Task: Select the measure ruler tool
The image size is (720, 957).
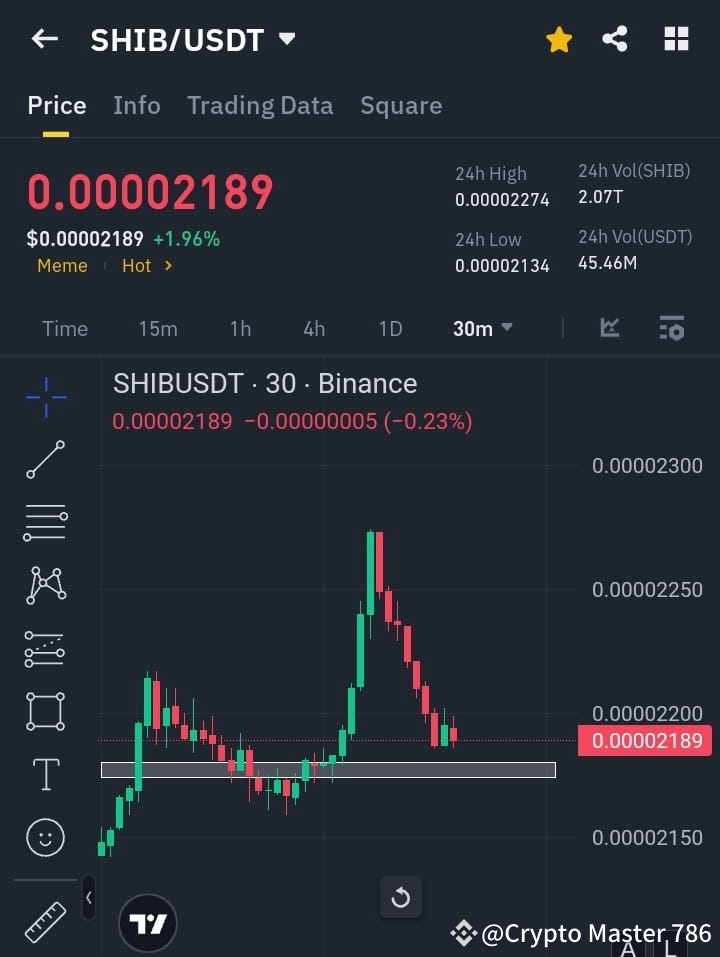Action: click(x=44, y=920)
